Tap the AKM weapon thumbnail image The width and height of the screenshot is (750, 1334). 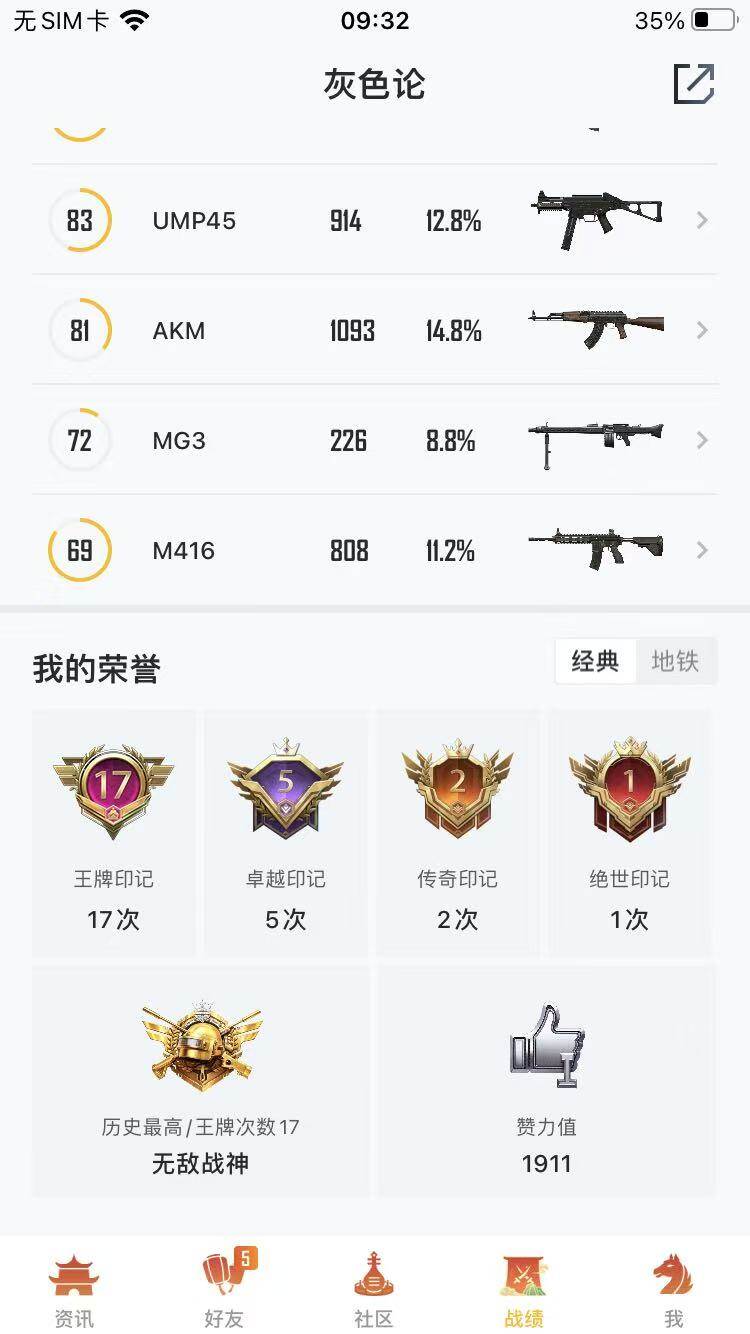point(595,330)
